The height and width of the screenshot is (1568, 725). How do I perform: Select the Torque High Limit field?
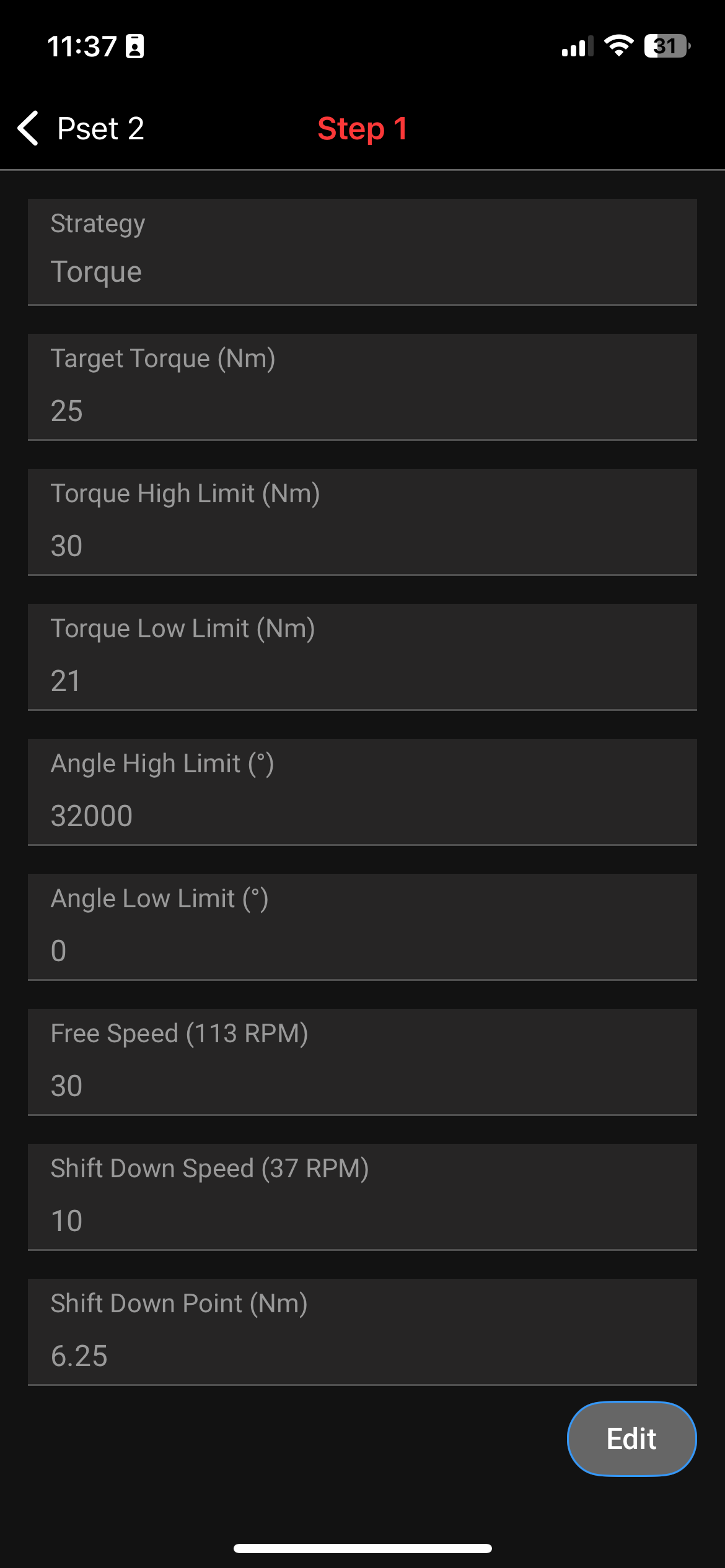(362, 522)
